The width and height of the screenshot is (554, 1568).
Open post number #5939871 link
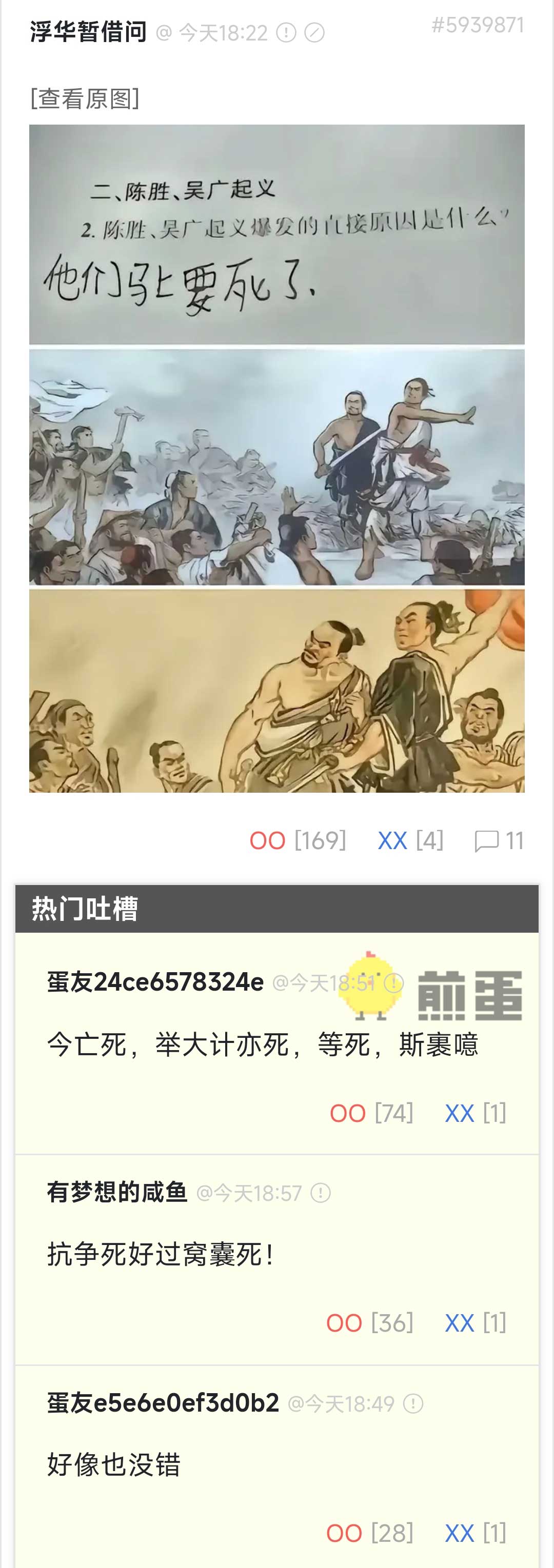click(x=477, y=25)
